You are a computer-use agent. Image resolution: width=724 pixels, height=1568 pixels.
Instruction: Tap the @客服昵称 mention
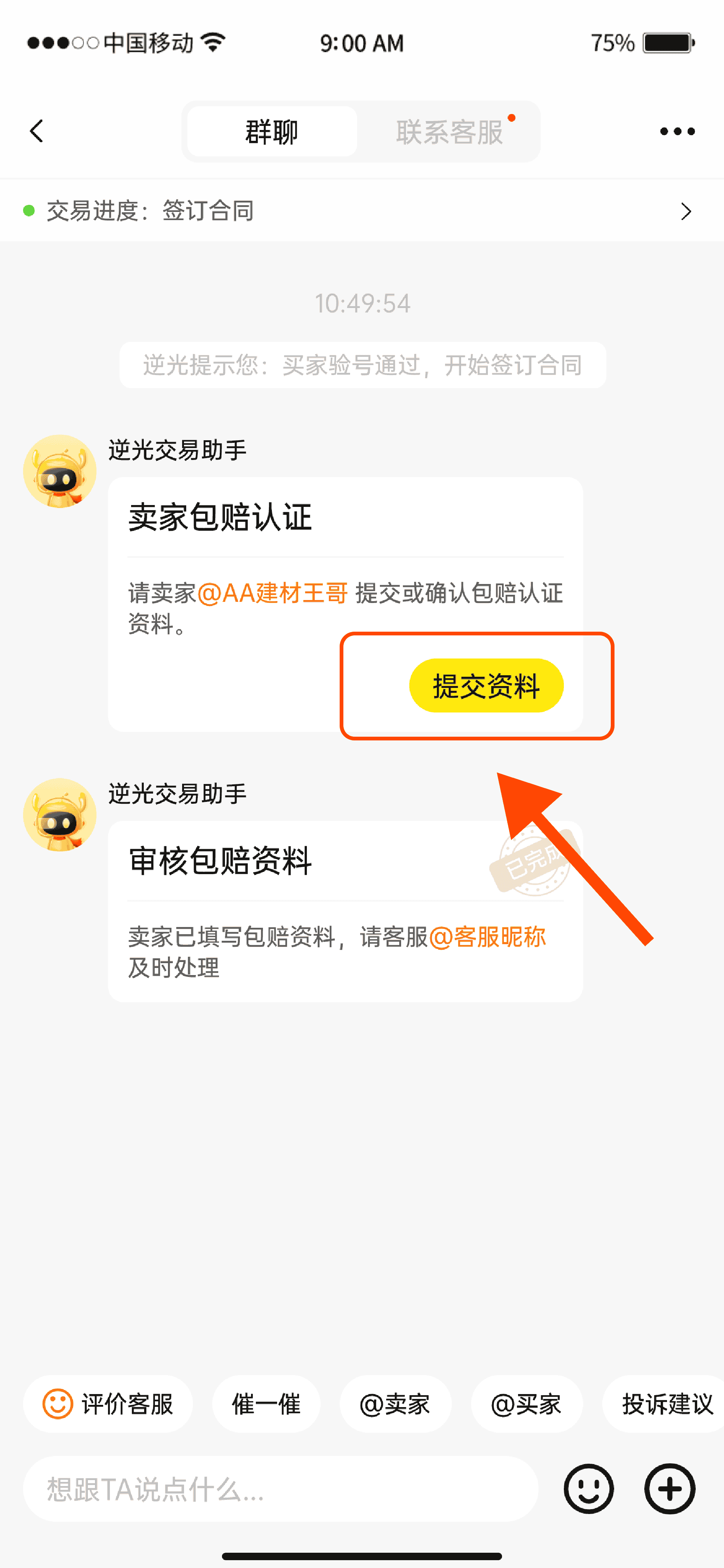point(487,937)
